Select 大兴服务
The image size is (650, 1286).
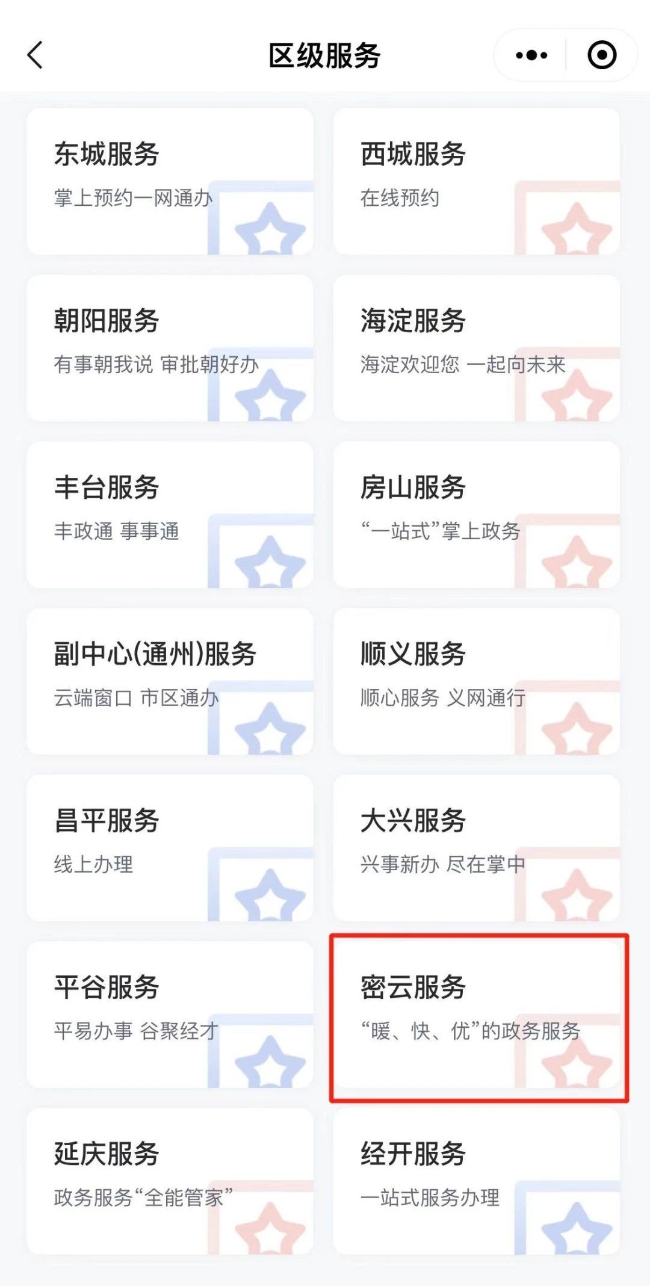tap(476, 847)
